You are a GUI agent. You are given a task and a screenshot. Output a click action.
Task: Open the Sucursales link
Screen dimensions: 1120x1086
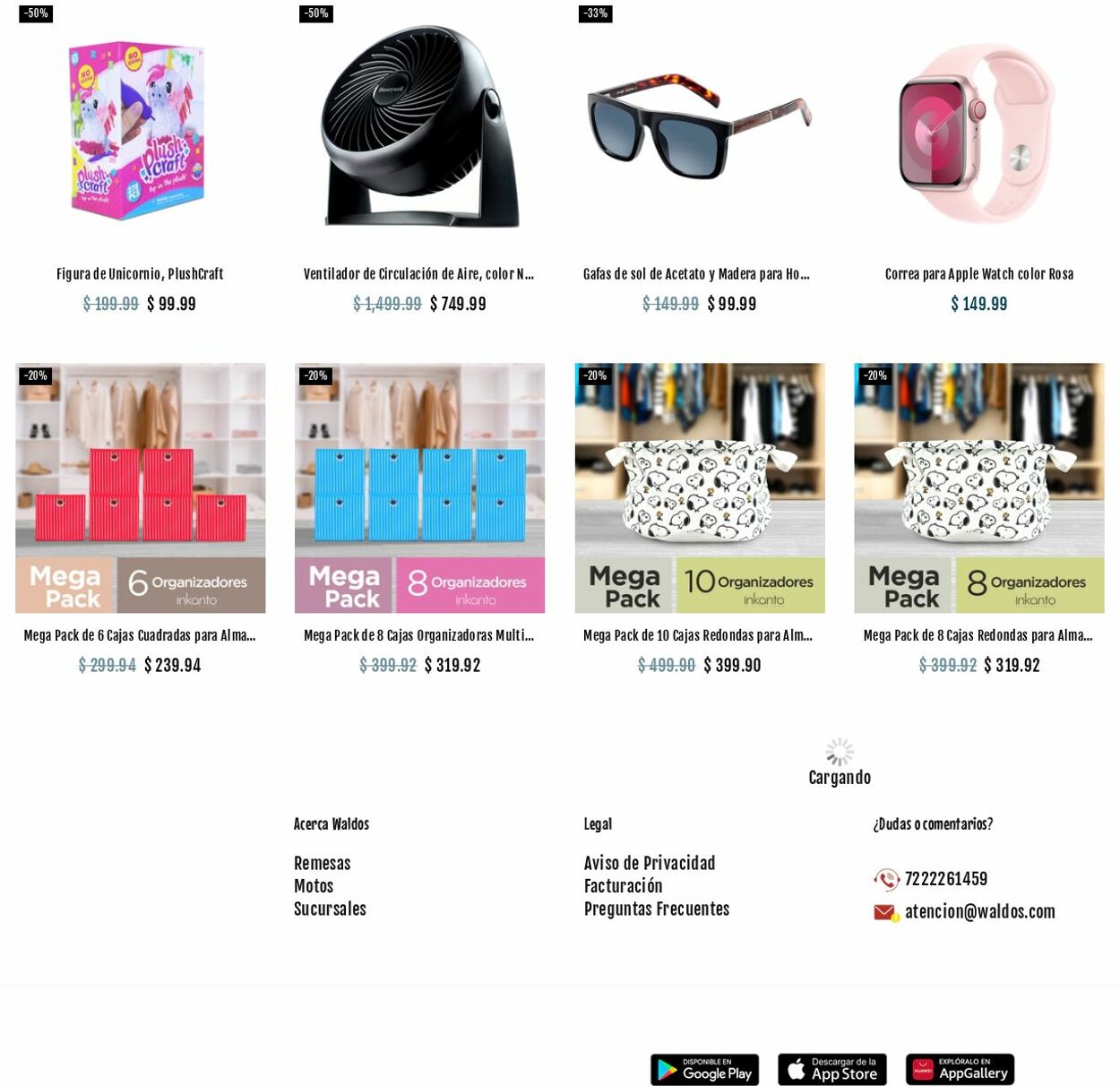point(330,909)
